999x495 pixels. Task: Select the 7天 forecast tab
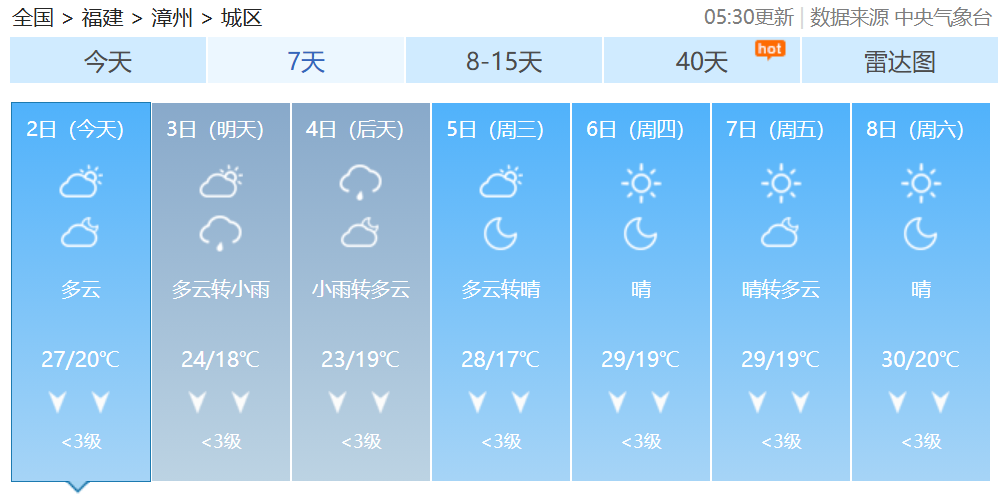click(x=306, y=61)
